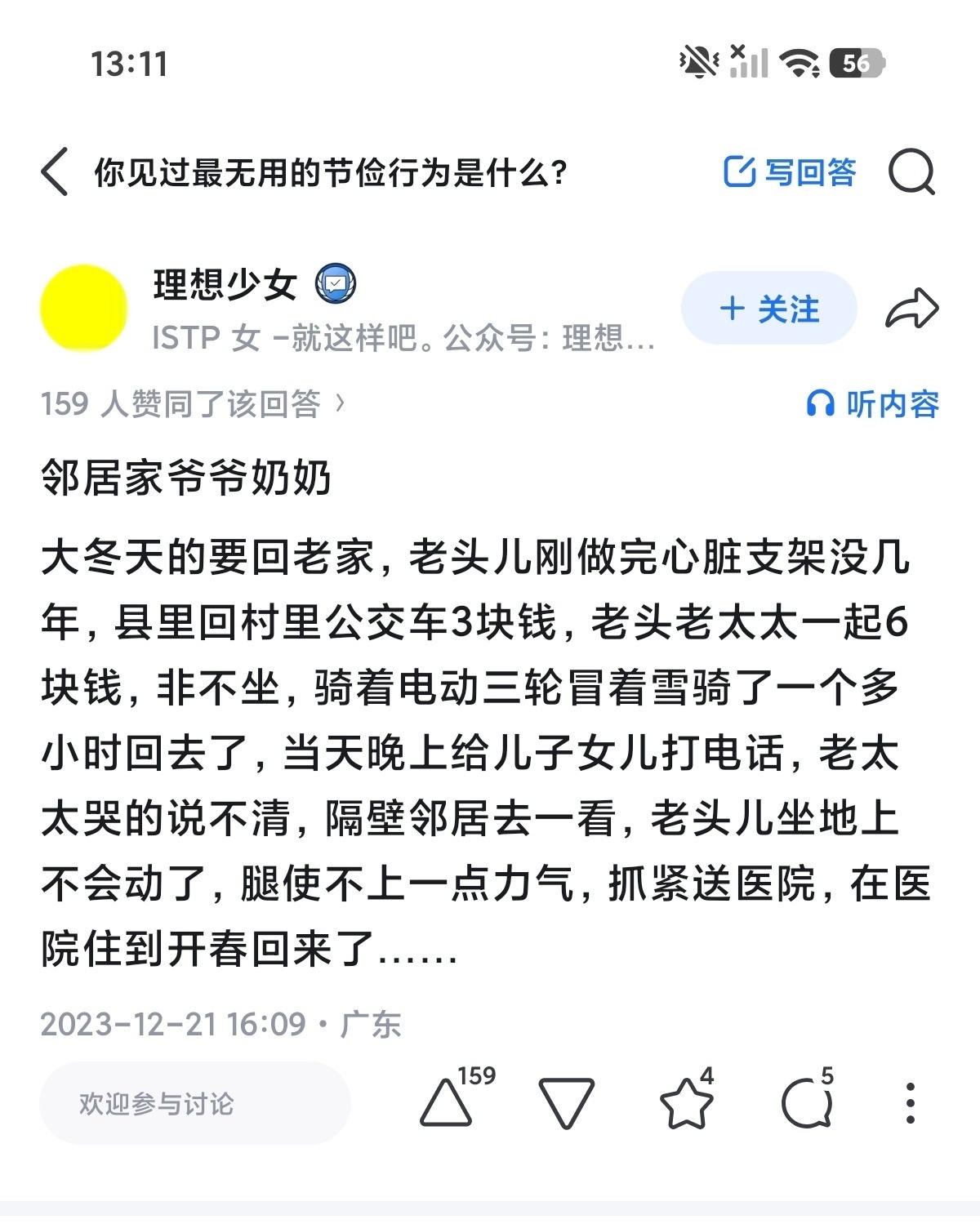Listen to the answer with 听内容

(x=873, y=403)
